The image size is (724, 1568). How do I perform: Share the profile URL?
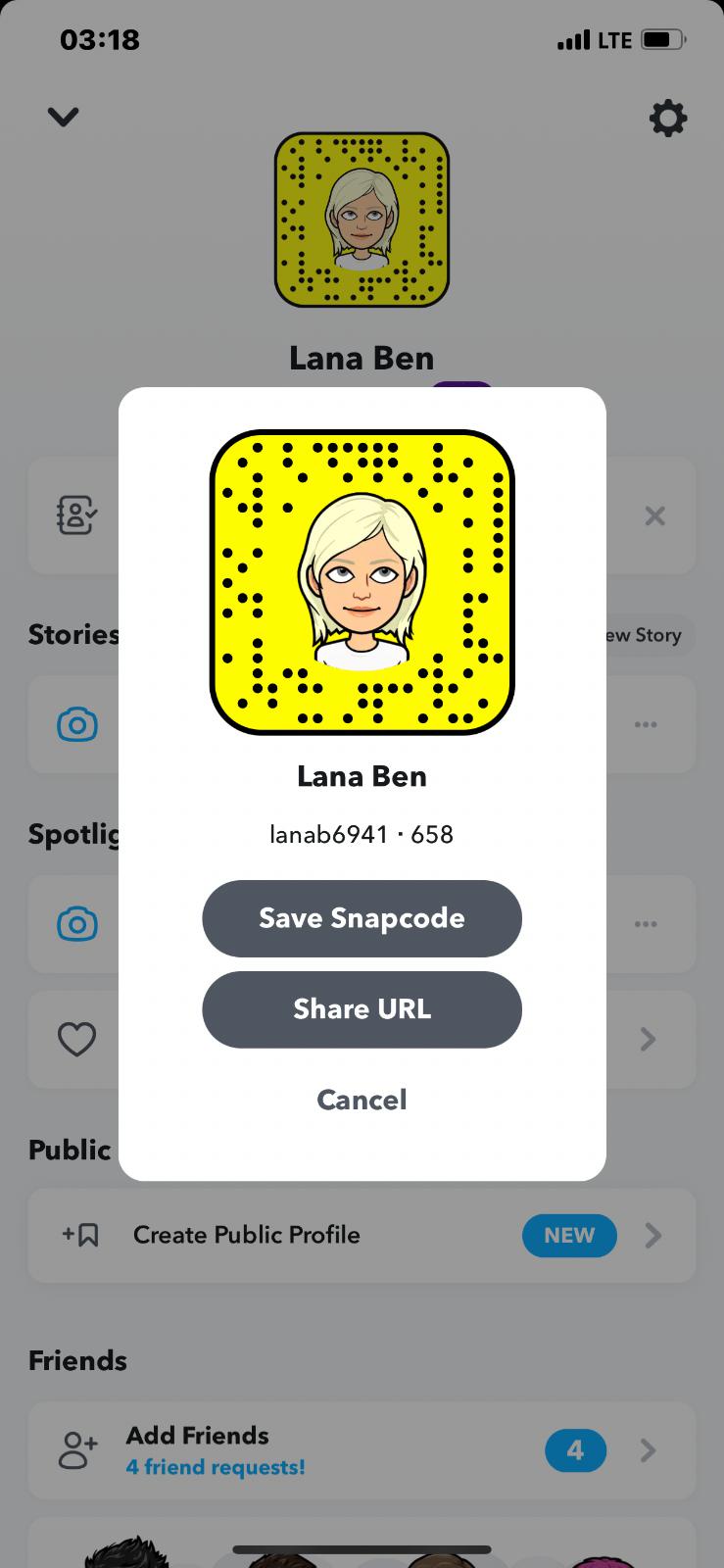pos(362,1009)
